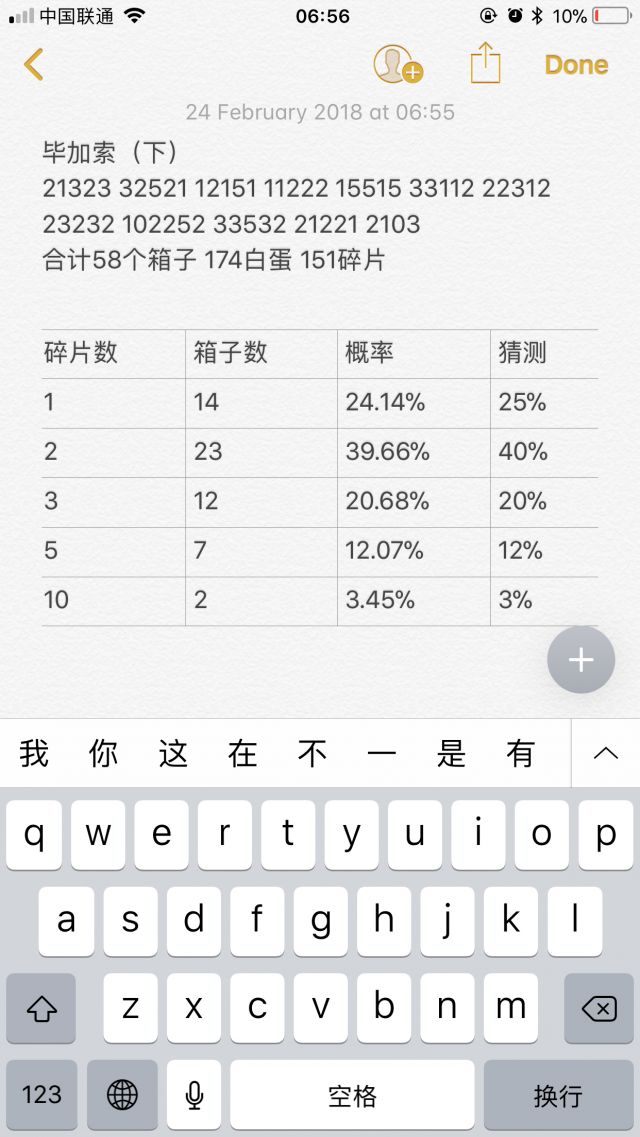Image resolution: width=640 pixels, height=1137 pixels.
Task: Open the share sheet icon
Action: 486,63
